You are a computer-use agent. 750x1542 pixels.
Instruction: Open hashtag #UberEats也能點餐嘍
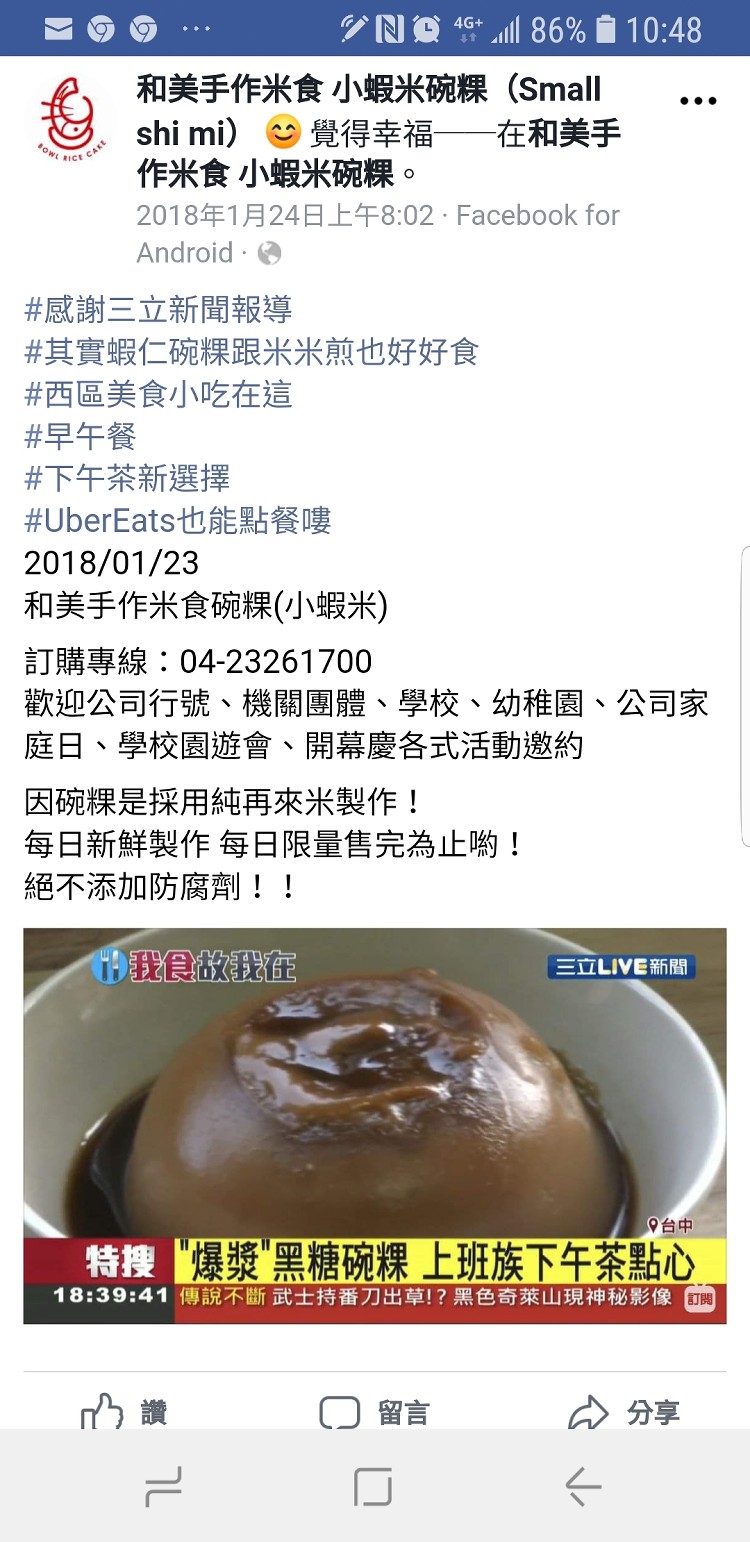click(178, 520)
